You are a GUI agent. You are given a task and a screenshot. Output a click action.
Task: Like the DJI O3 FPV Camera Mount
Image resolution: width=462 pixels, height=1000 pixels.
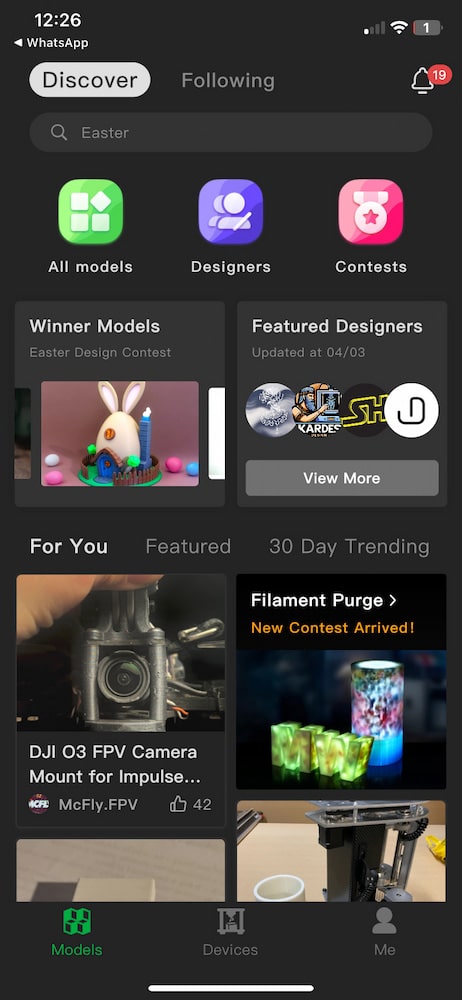190,804
